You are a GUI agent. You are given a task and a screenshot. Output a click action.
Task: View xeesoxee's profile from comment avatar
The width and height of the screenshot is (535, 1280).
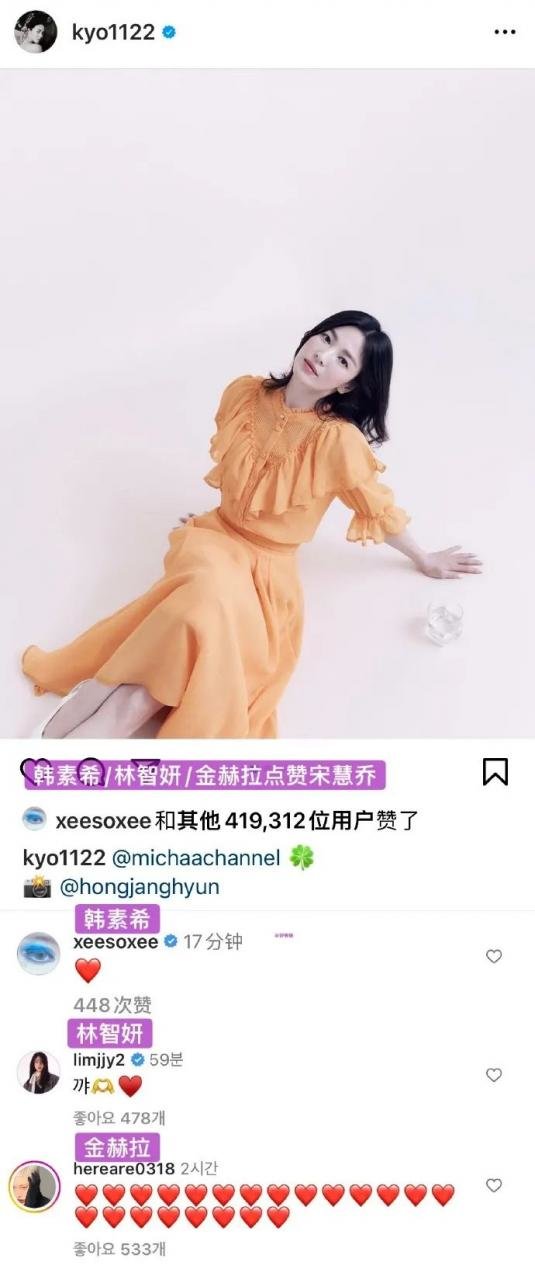[39, 955]
